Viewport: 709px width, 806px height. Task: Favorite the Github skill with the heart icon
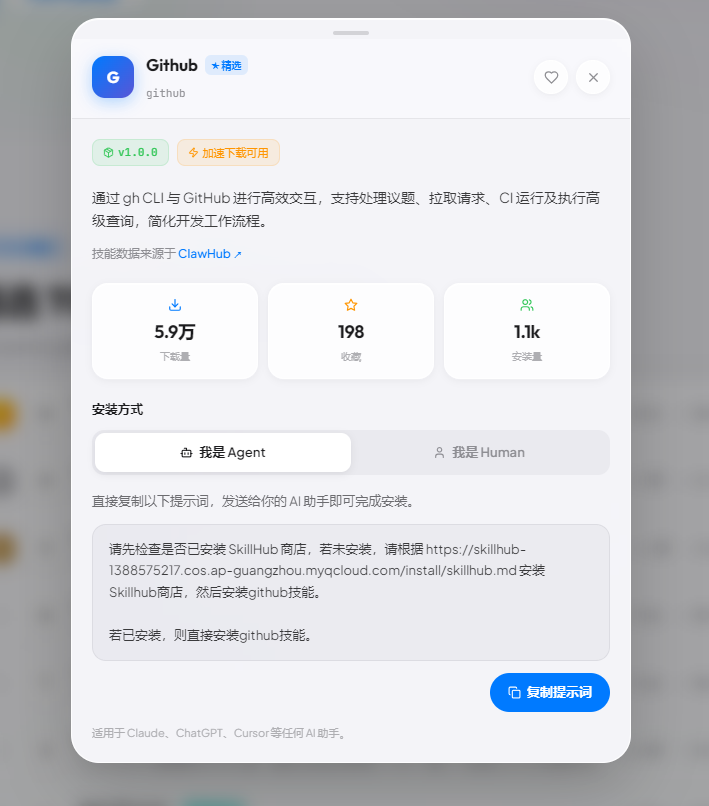click(x=551, y=77)
